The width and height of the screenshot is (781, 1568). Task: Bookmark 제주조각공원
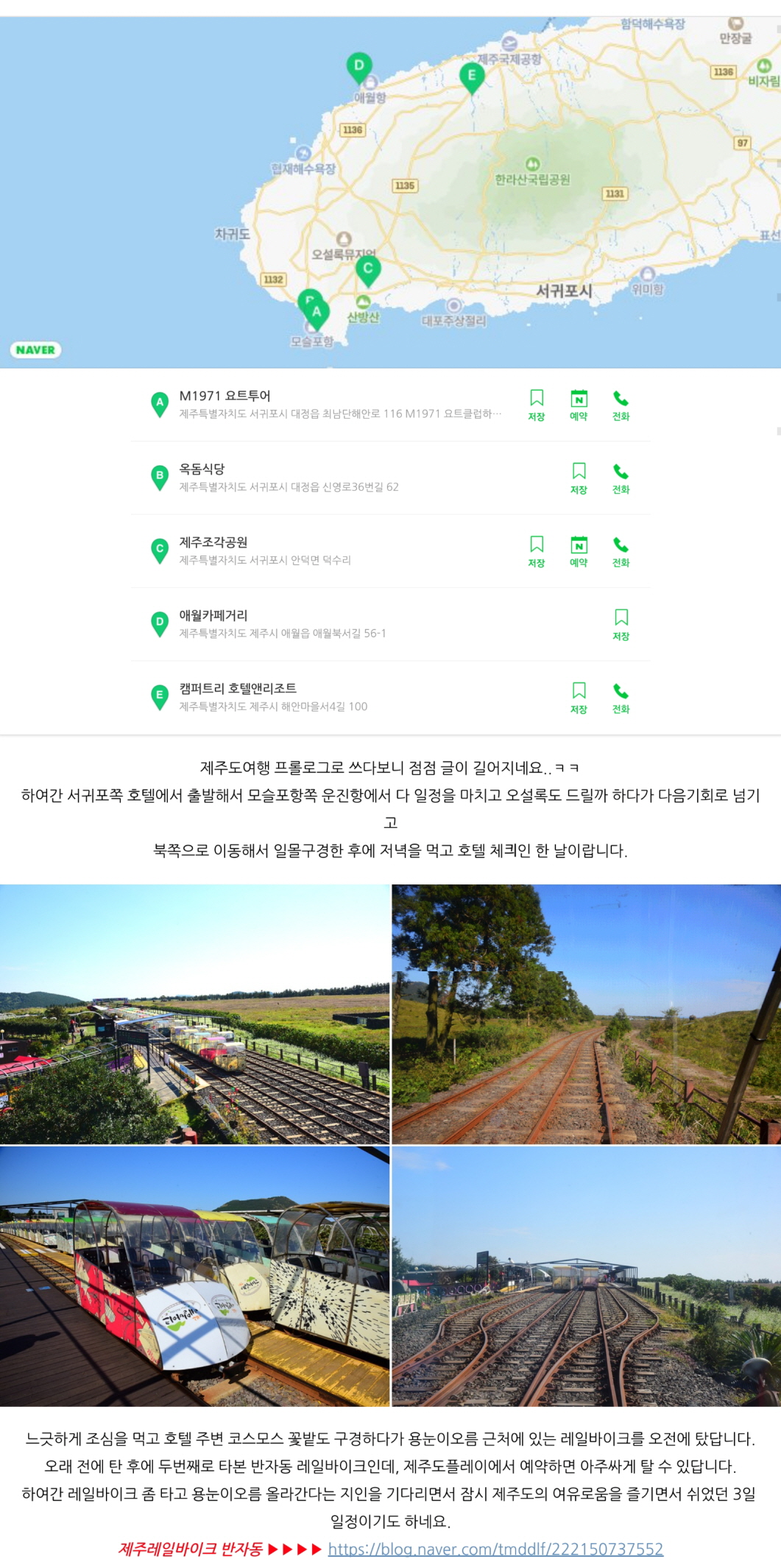pos(537,550)
